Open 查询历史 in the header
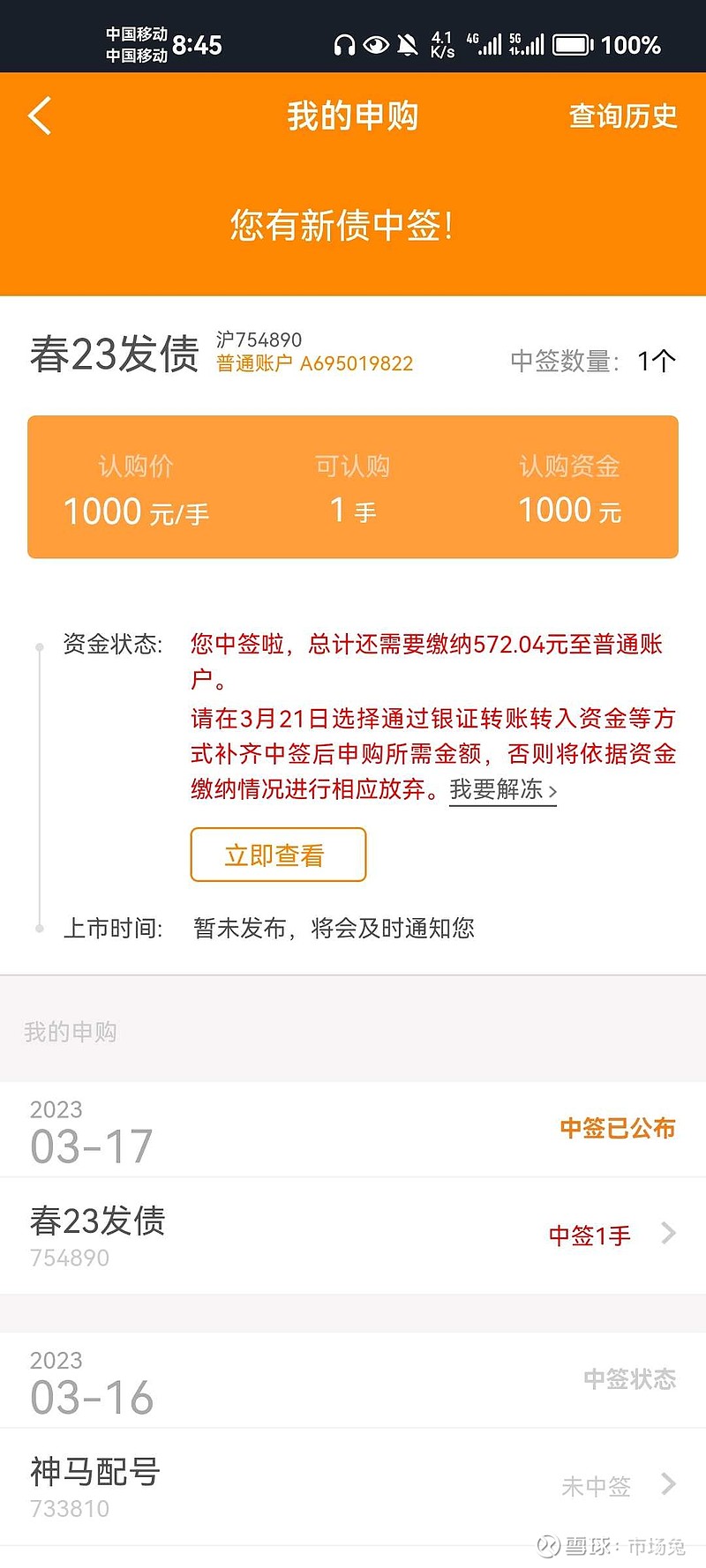This screenshot has height=1568, width=706. 622,116
